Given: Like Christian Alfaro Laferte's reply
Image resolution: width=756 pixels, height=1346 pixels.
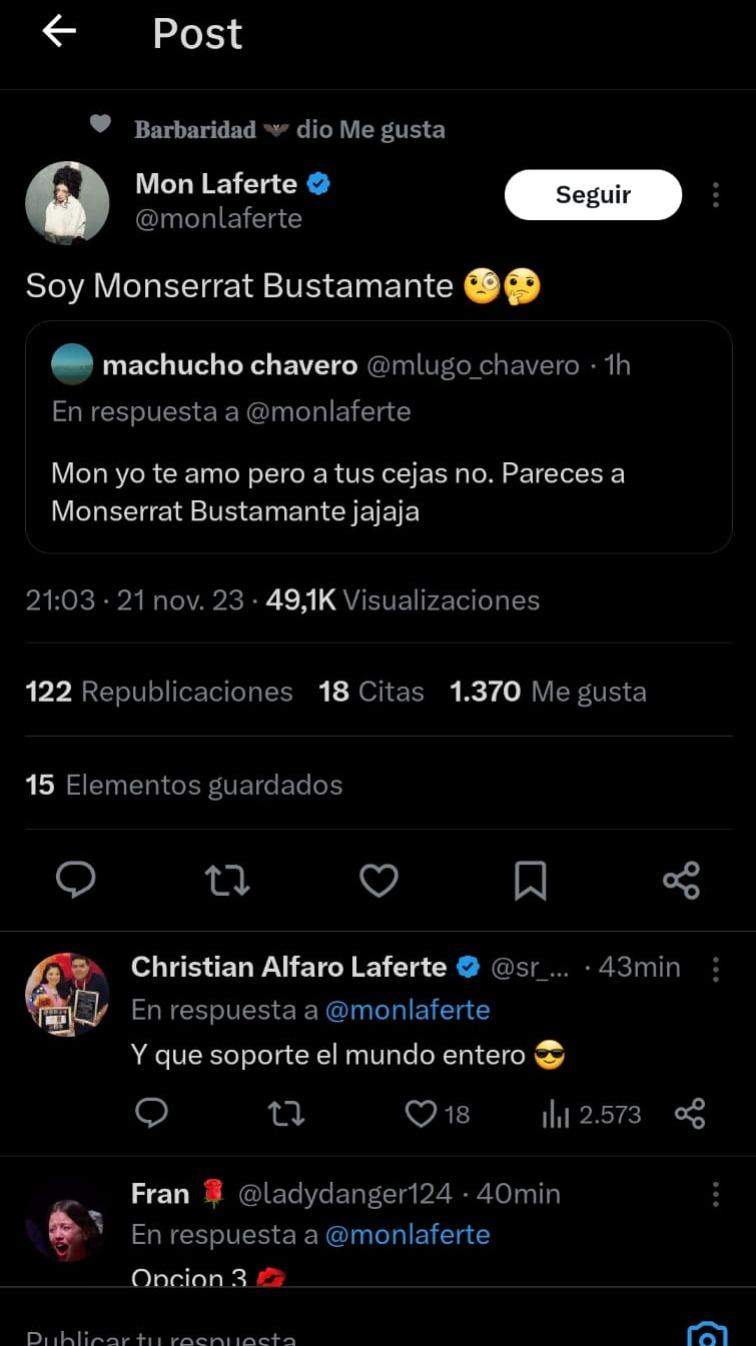Looking at the screenshot, I should [x=420, y=1114].
